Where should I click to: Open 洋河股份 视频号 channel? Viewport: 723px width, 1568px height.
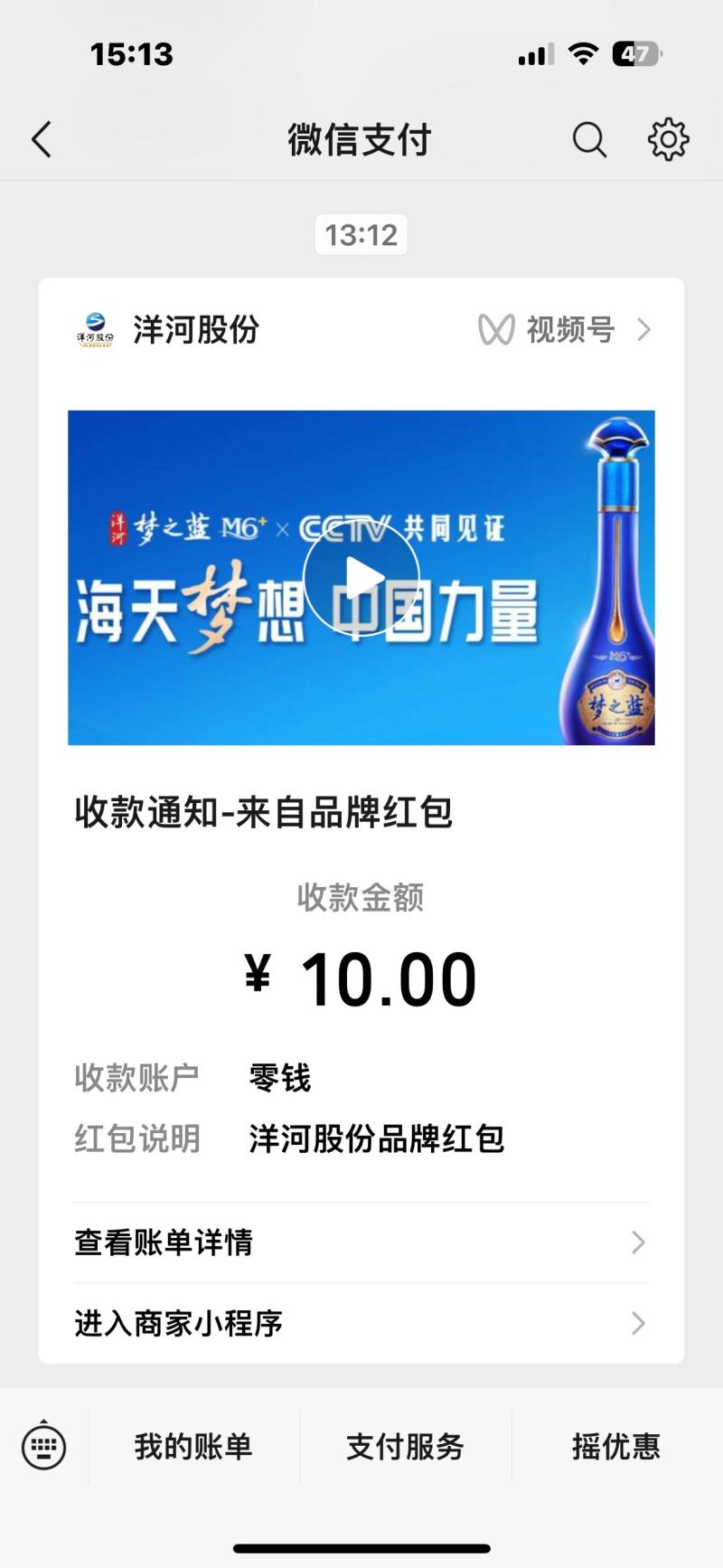click(x=565, y=330)
